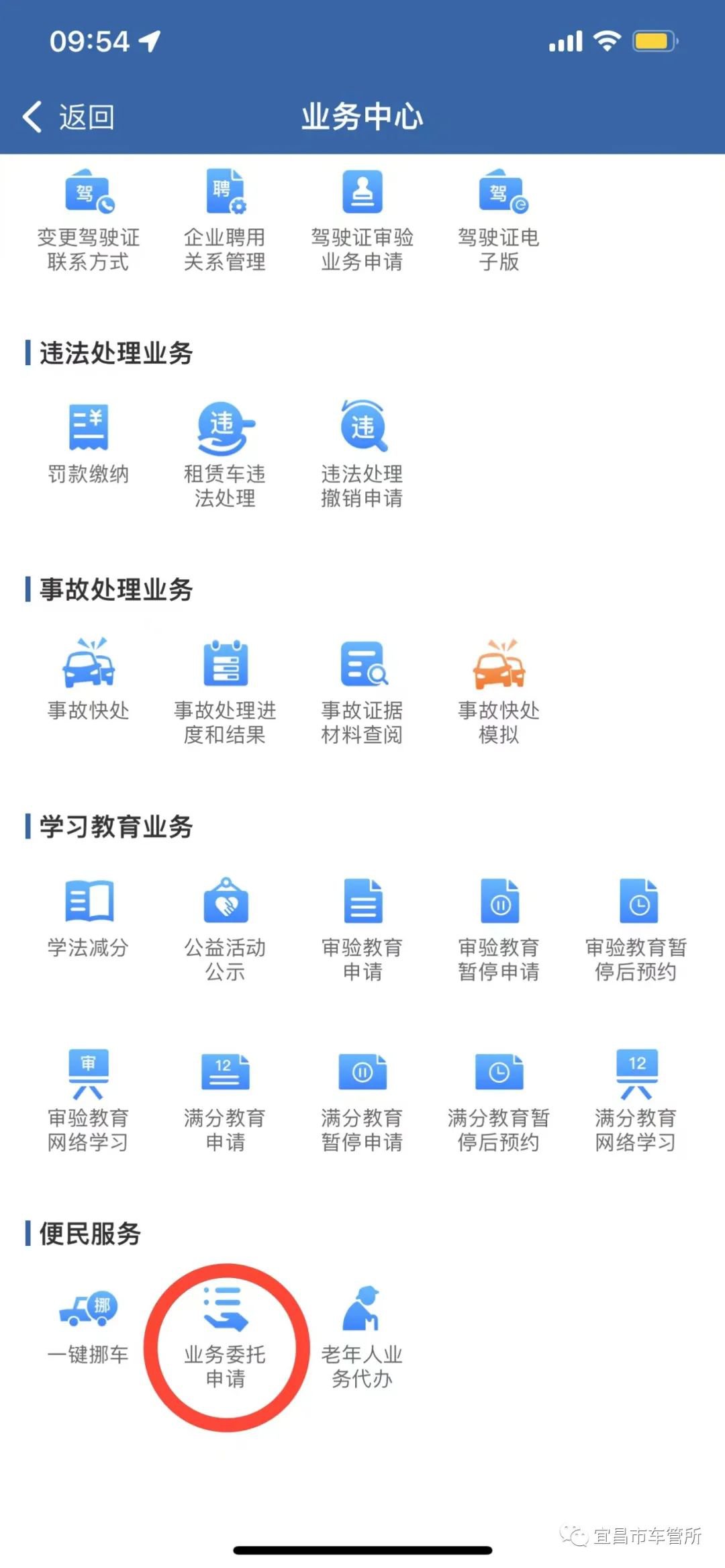Open 业务委托申请
Viewport: 725px width, 1568px height.
coord(225,1336)
